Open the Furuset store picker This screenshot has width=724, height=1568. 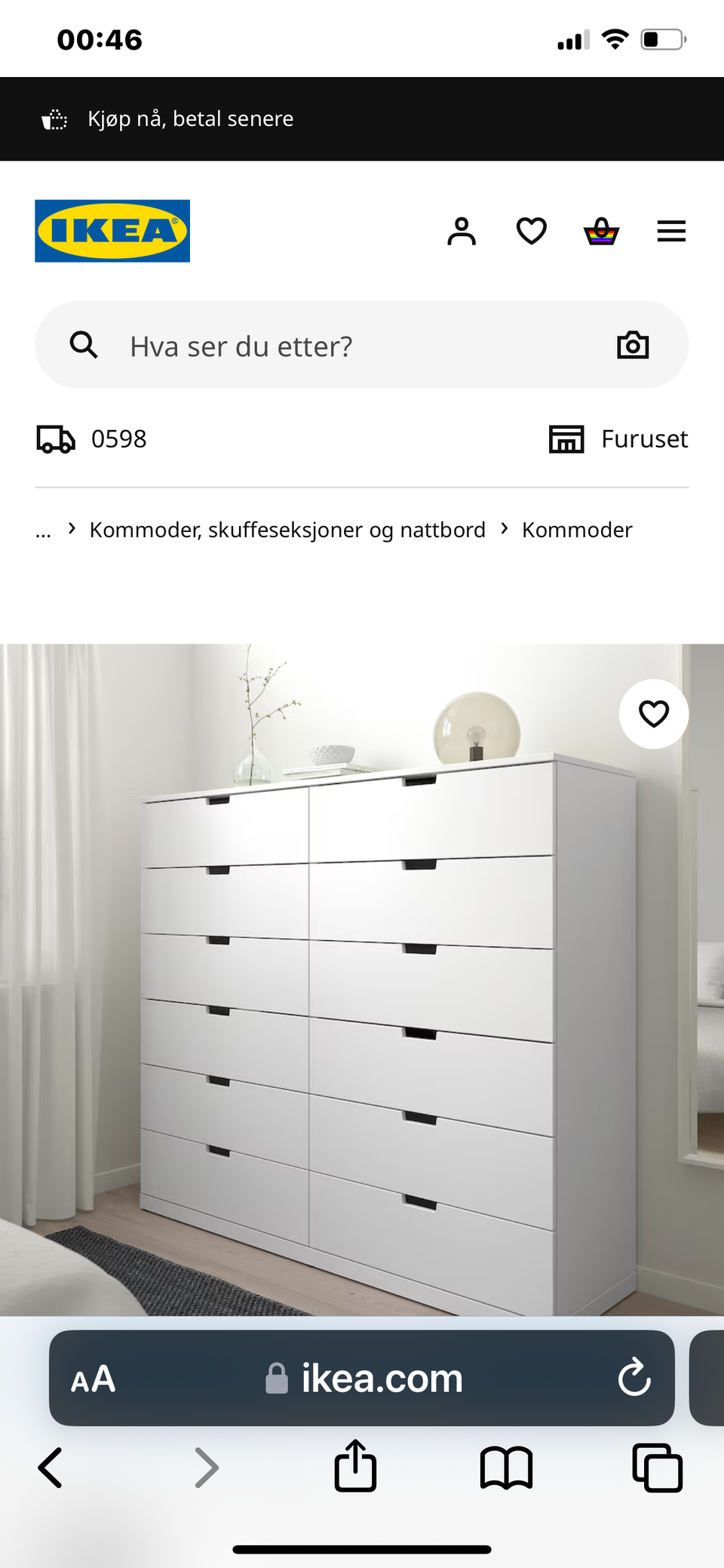(644, 438)
